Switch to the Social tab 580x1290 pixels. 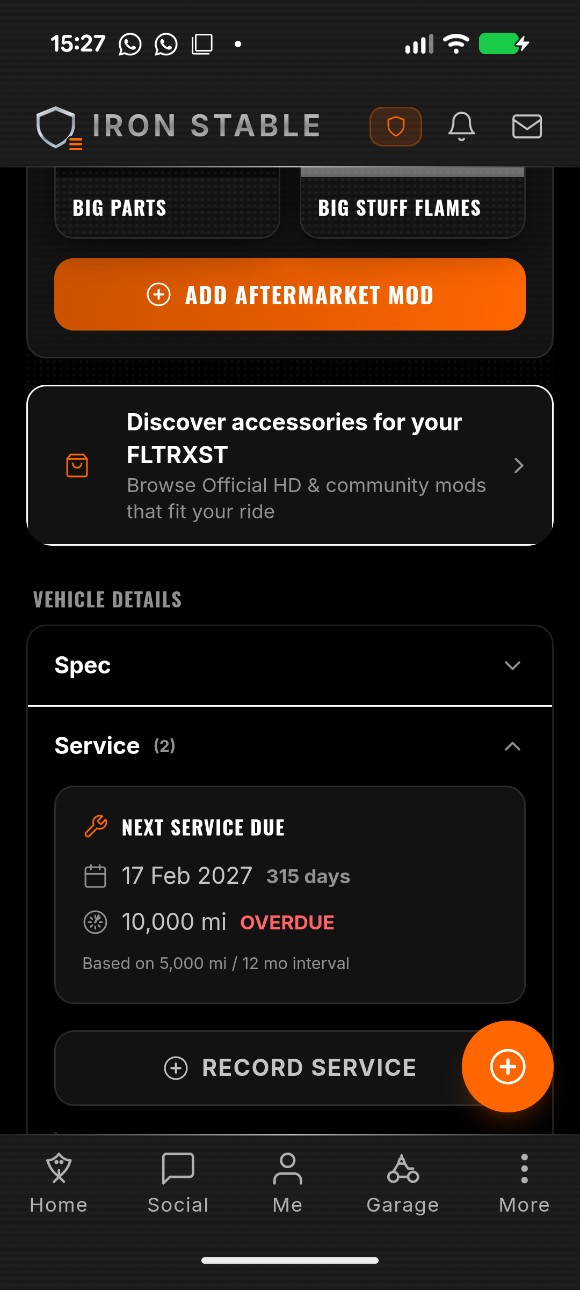[x=178, y=1183]
